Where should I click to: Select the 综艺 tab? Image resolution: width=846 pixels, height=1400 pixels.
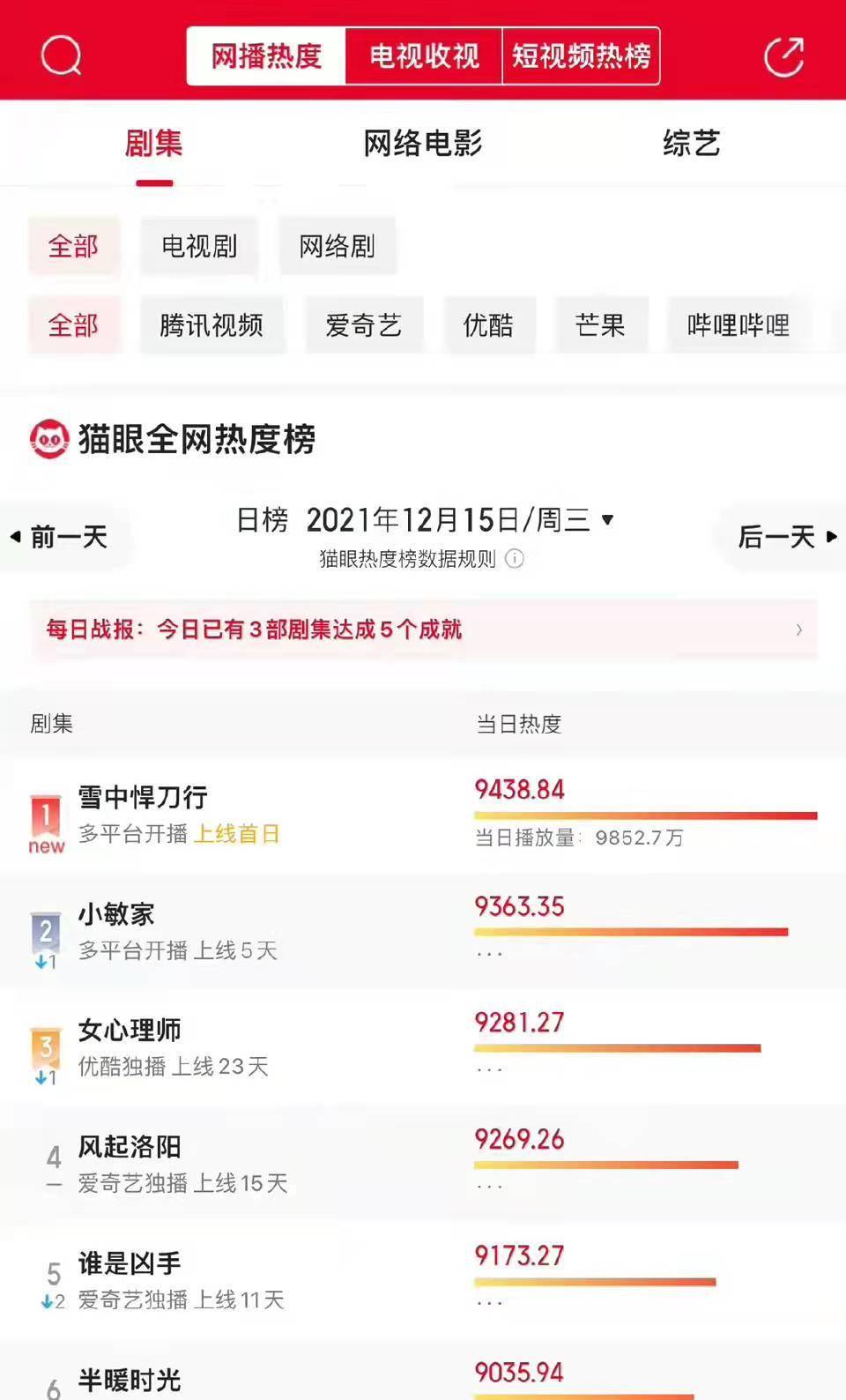point(692,143)
